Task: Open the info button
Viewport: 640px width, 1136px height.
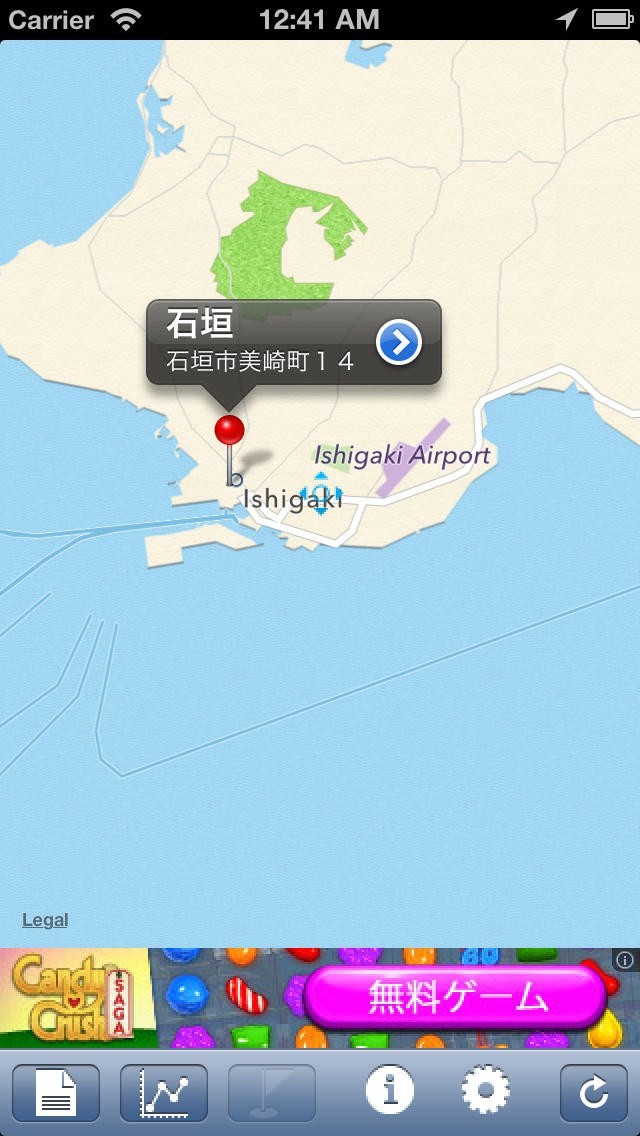Action: click(390, 1090)
